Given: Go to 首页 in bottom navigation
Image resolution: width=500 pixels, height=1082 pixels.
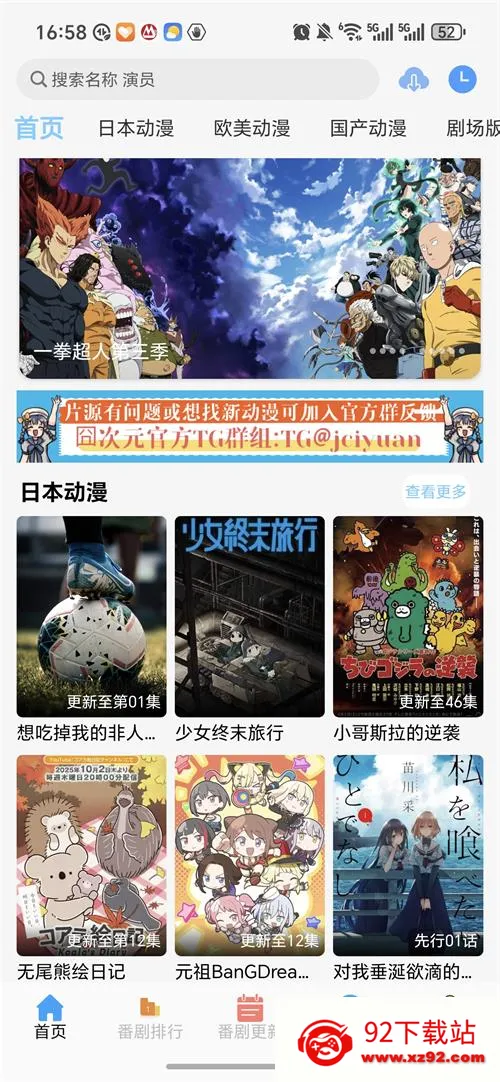Looking at the screenshot, I should 50,1019.
